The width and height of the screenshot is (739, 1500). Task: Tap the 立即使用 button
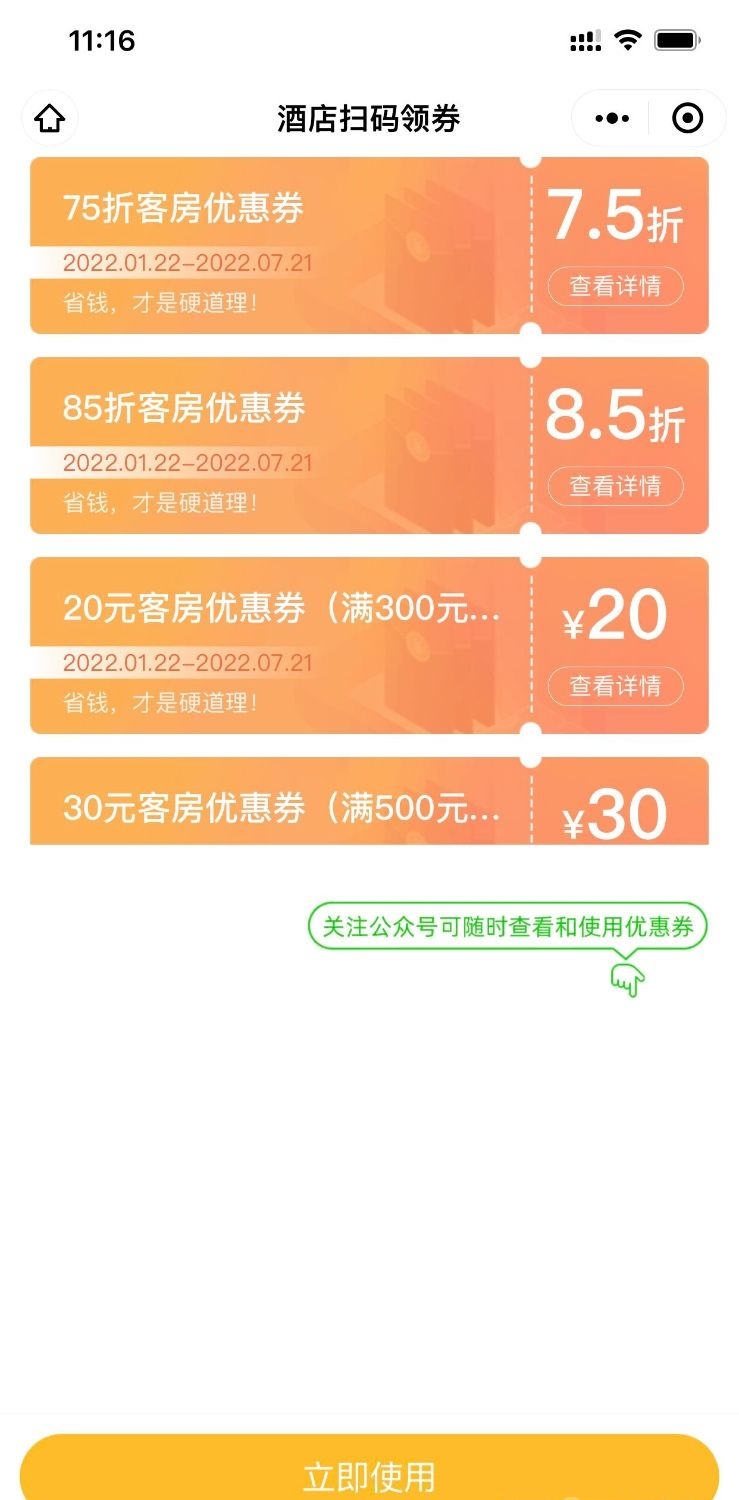click(x=369, y=1472)
